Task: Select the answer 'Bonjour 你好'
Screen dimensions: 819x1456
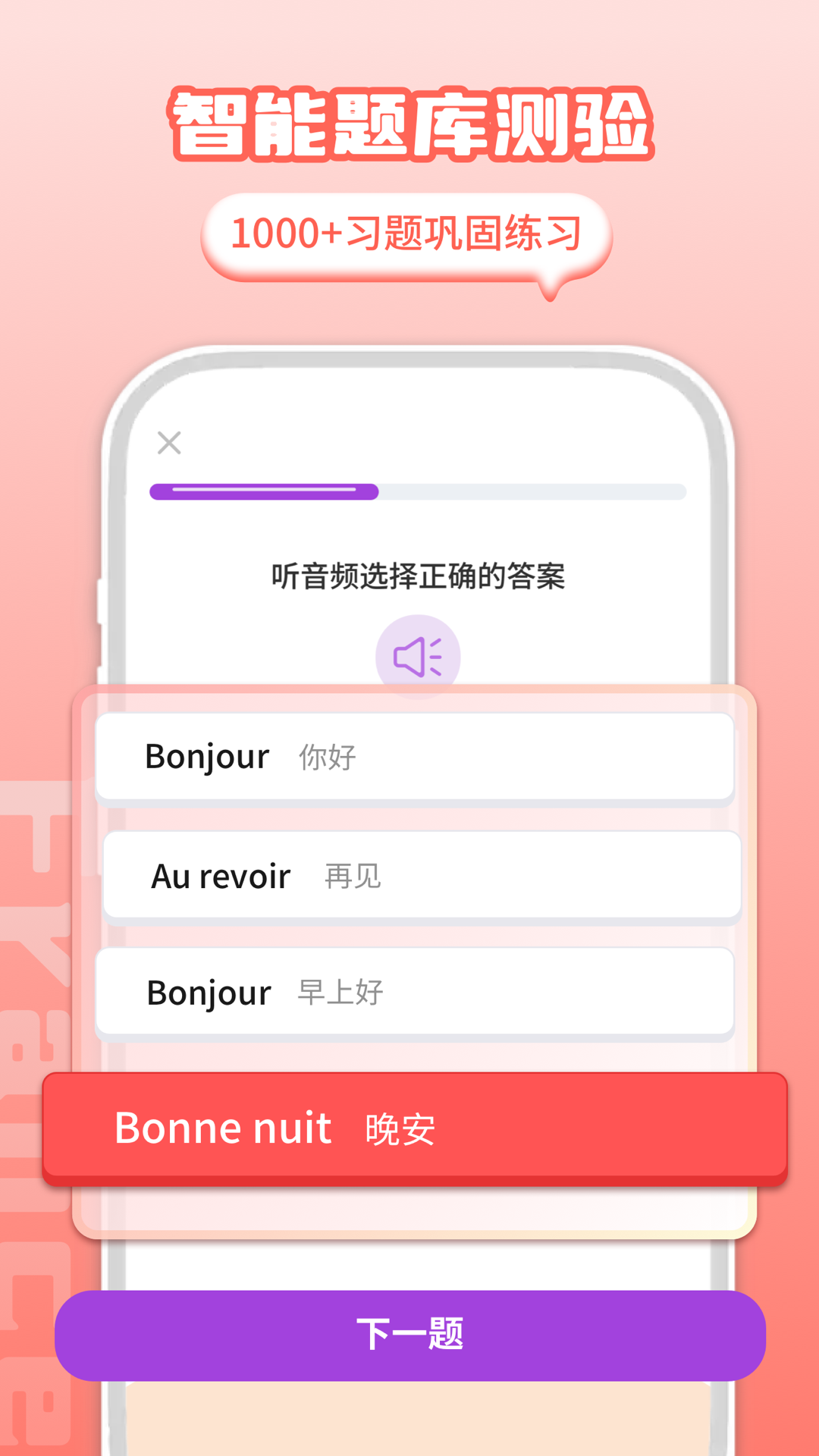Action: coord(419,755)
